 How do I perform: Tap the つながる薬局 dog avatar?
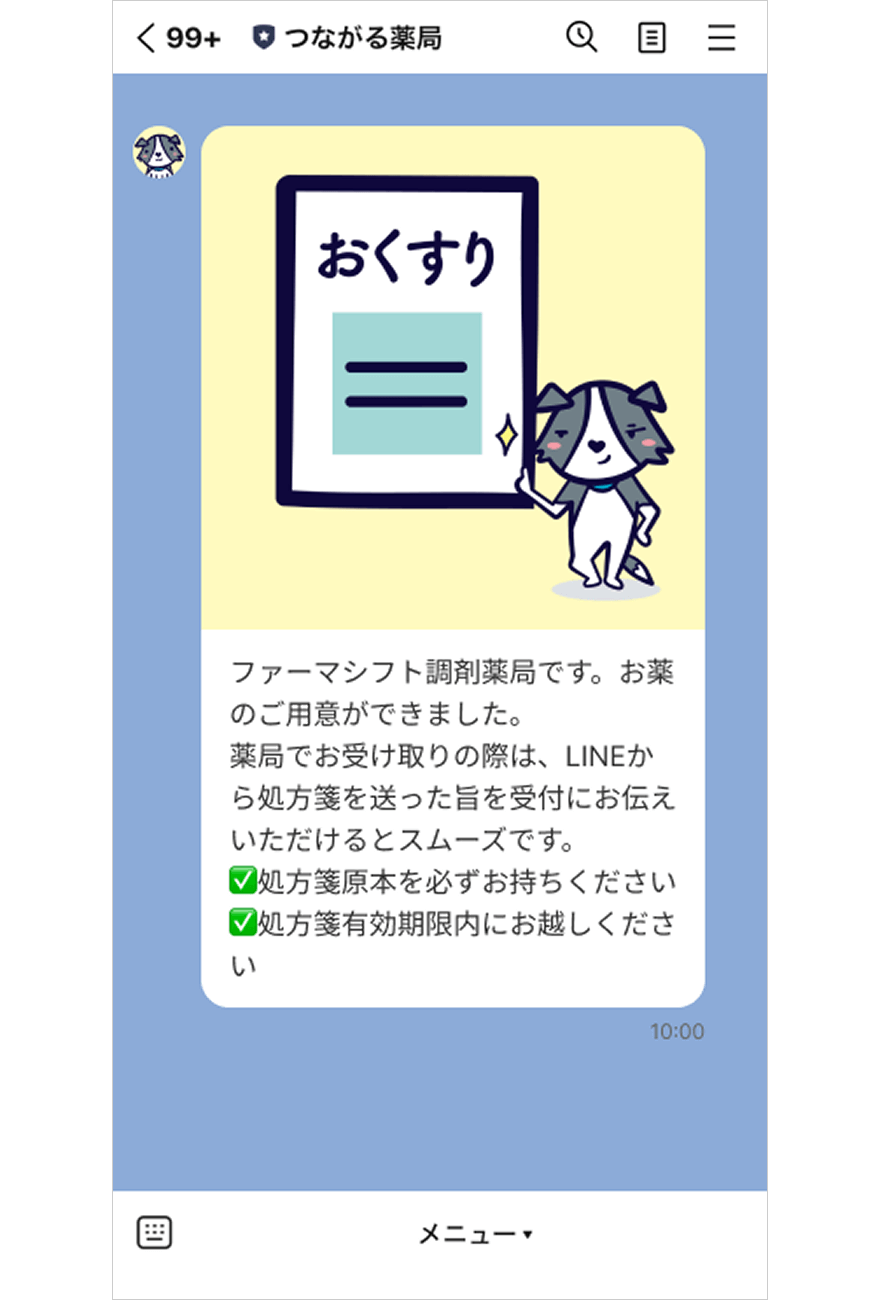159,153
